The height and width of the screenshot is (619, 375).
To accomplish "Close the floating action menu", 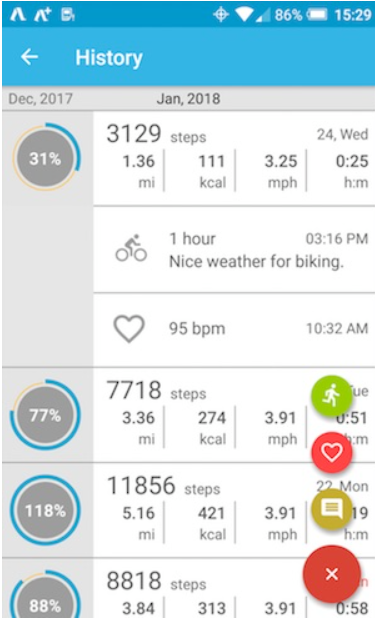I will [x=332, y=574].
